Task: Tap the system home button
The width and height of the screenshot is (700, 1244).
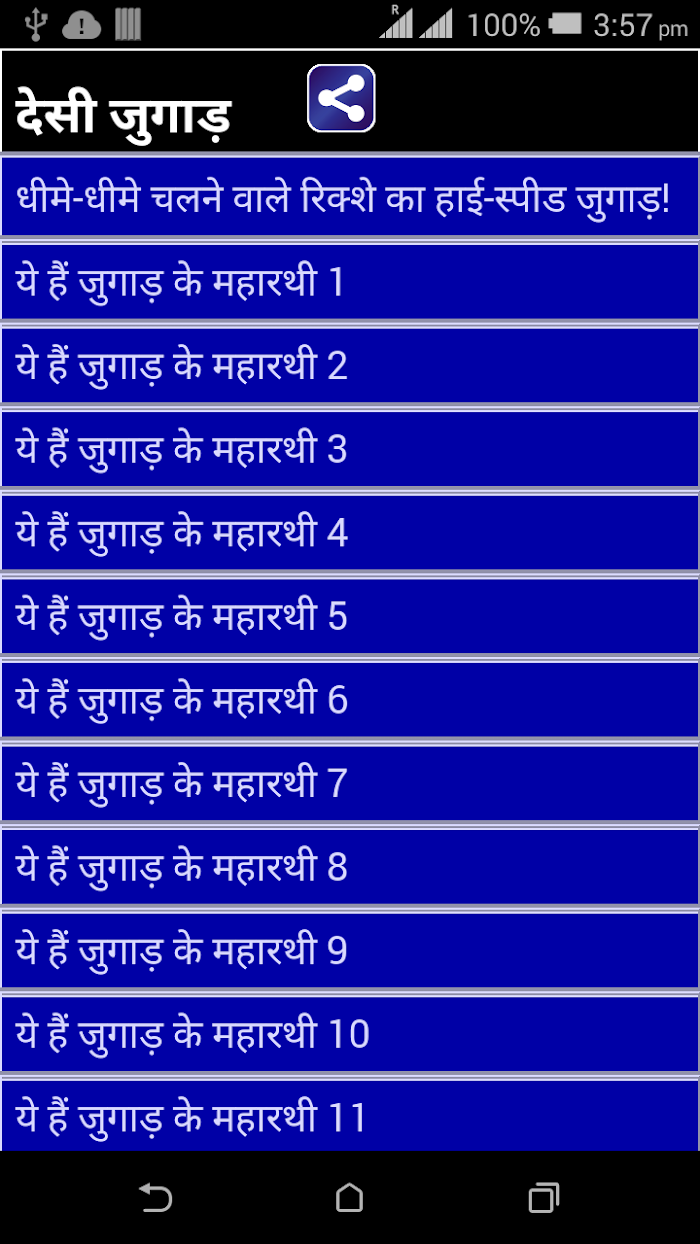Action: [349, 1197]
